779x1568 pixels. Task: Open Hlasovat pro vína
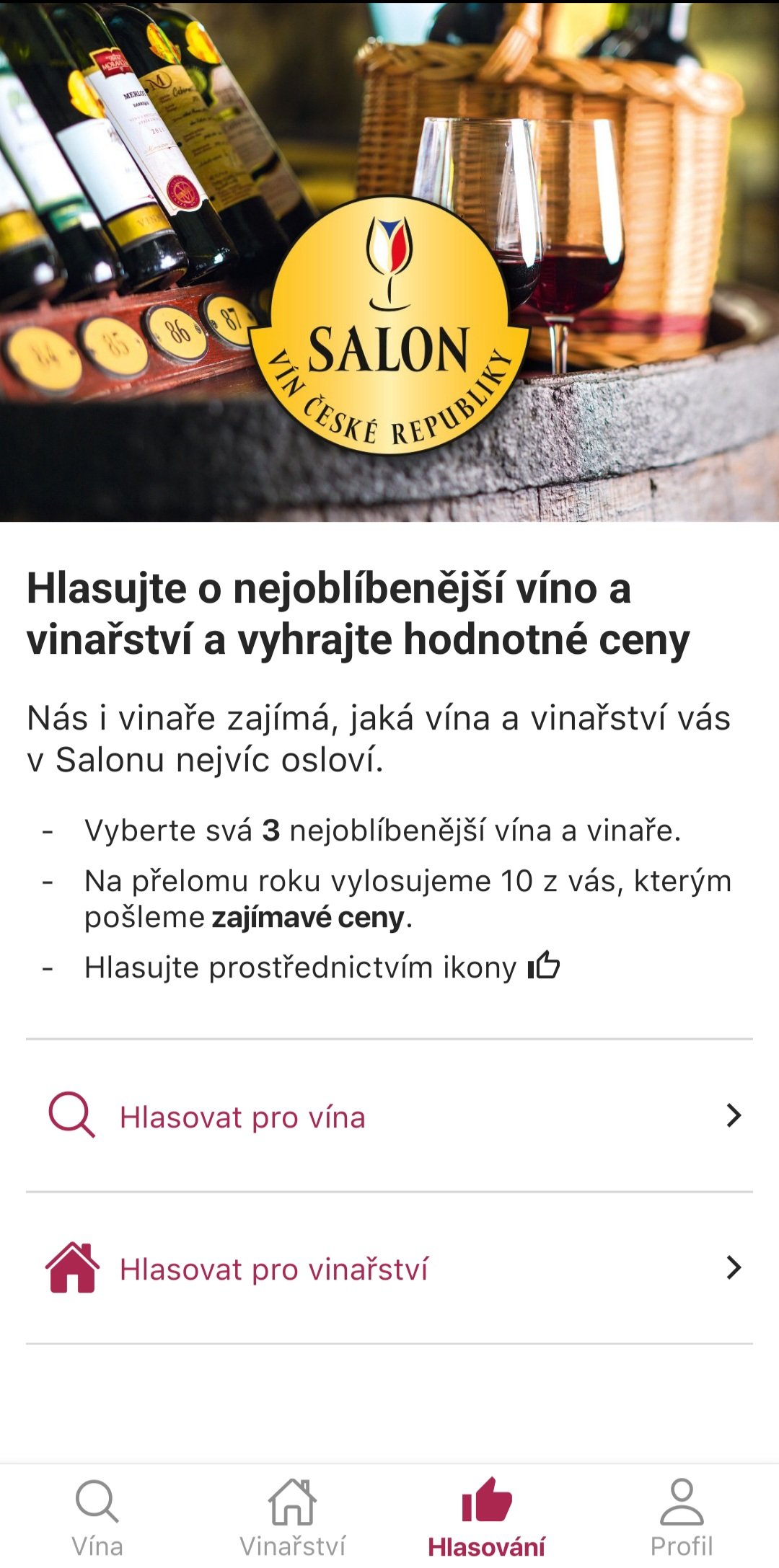pyautogui.click(x=388, y=1116)
